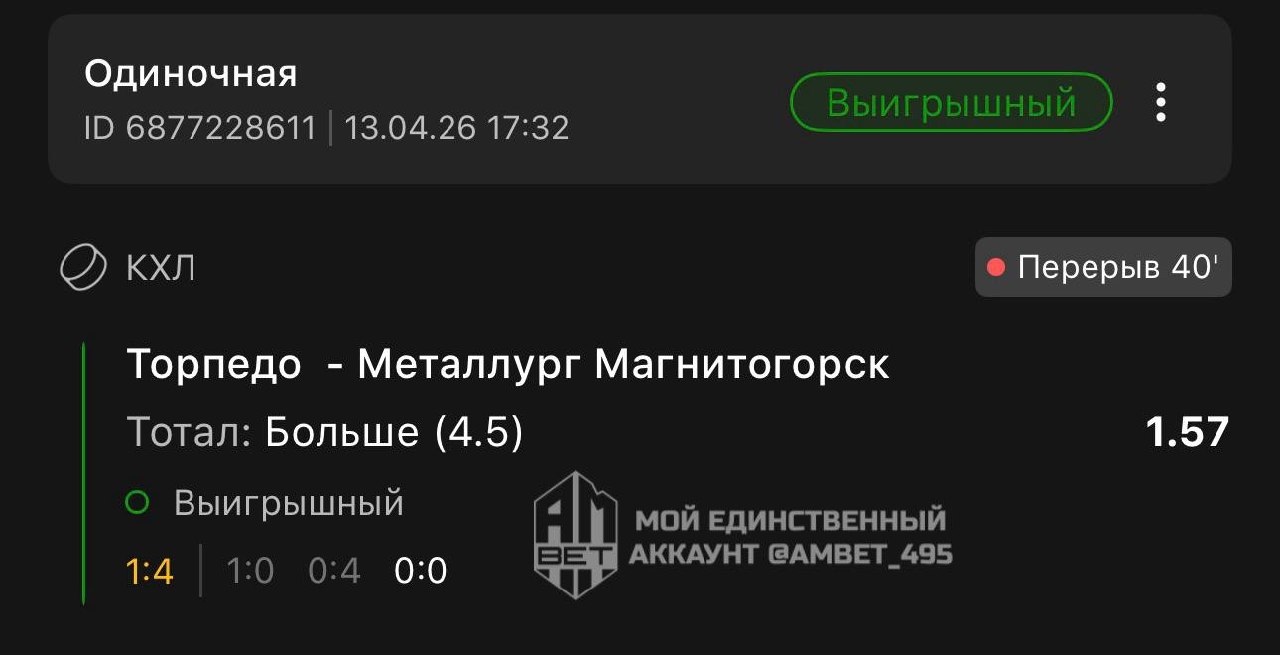Open the three-dot menu for bet 6877228611
Screen dimensions: 1280x655
1160,102
